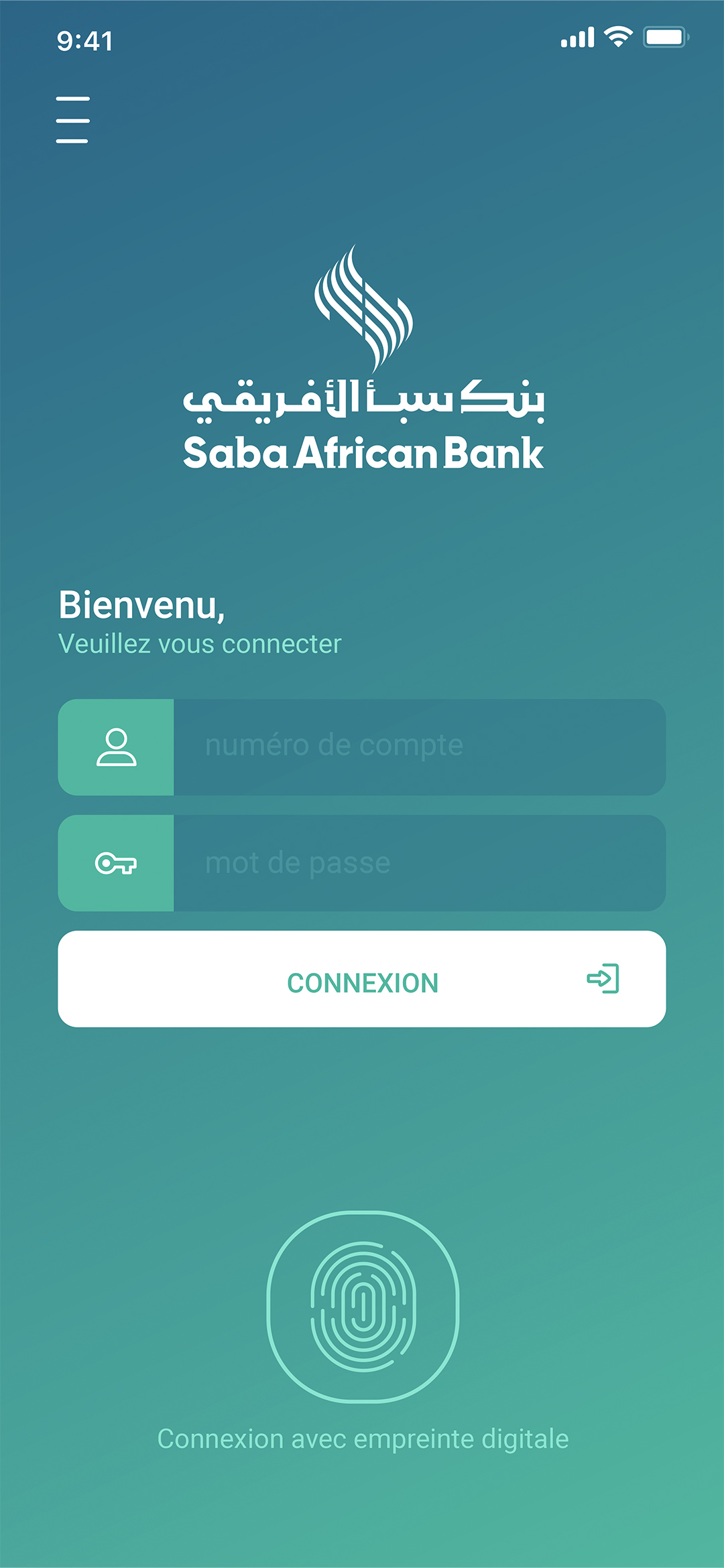
Task: Focus the mot de passe field
Action: (418, 863)
